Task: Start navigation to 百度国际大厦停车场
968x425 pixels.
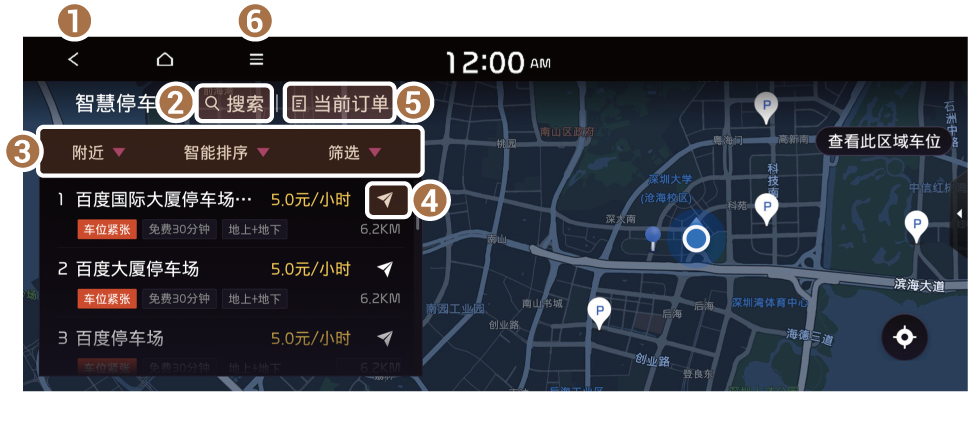Action: [x=385, y=200]
